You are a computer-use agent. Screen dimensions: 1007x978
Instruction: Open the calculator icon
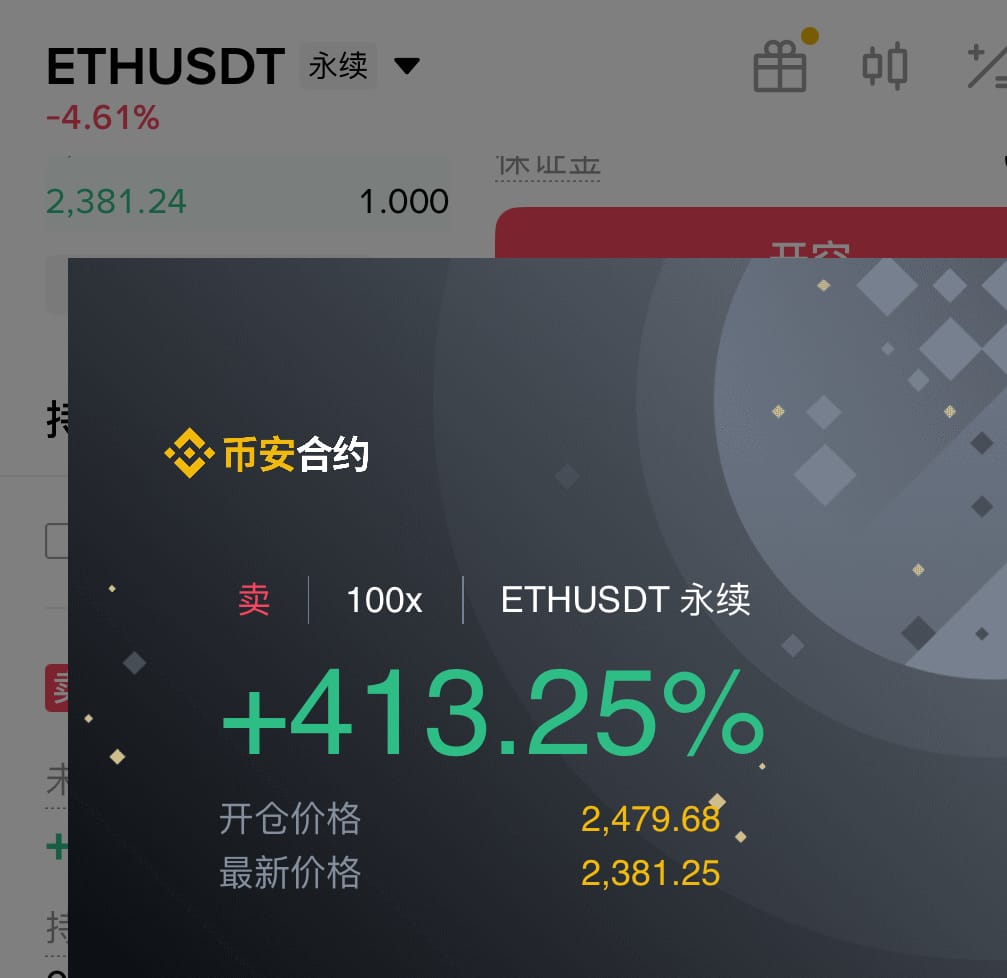click(987, 67)
